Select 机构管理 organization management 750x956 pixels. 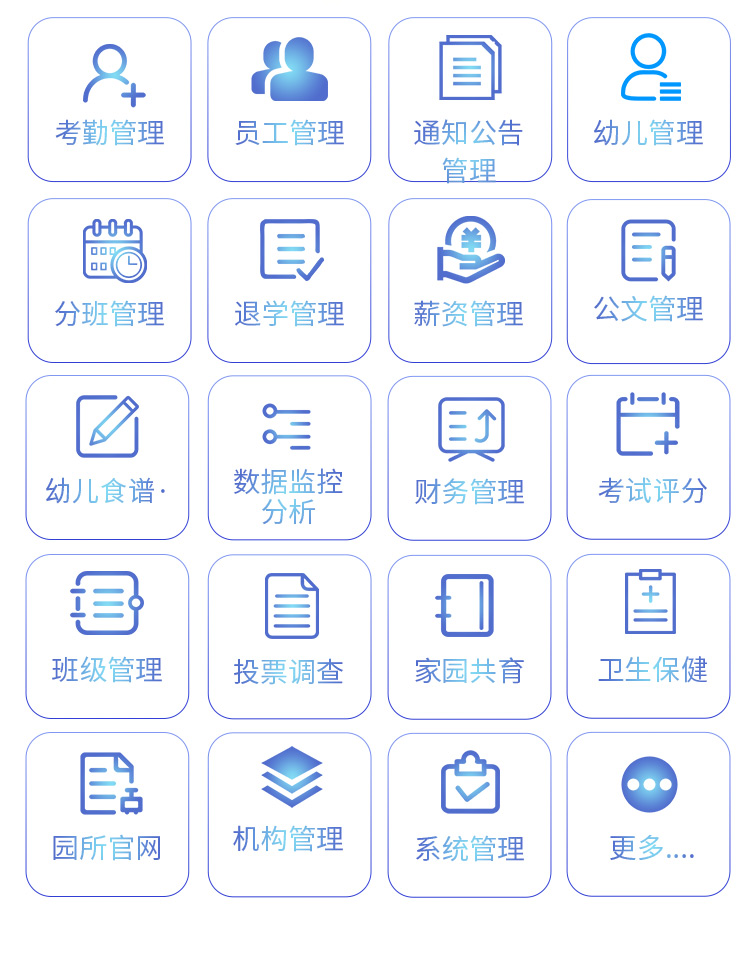(289, 815)
